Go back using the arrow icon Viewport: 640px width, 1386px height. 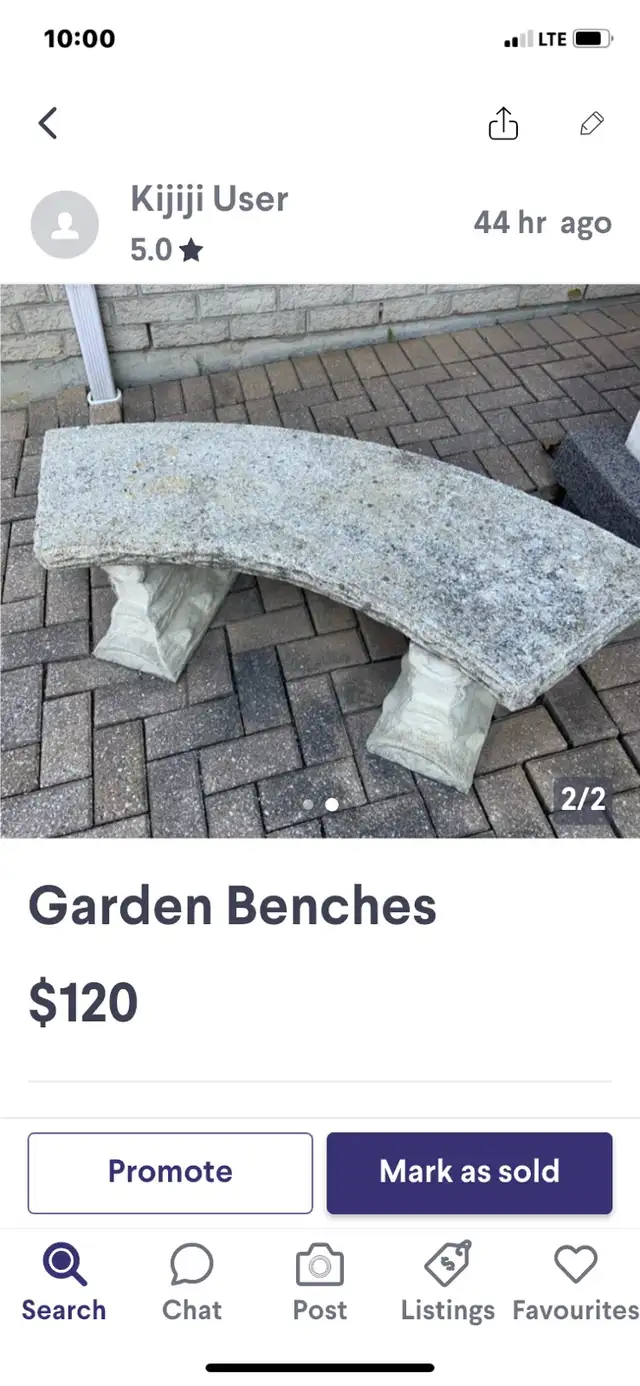(x=48, y=124)
